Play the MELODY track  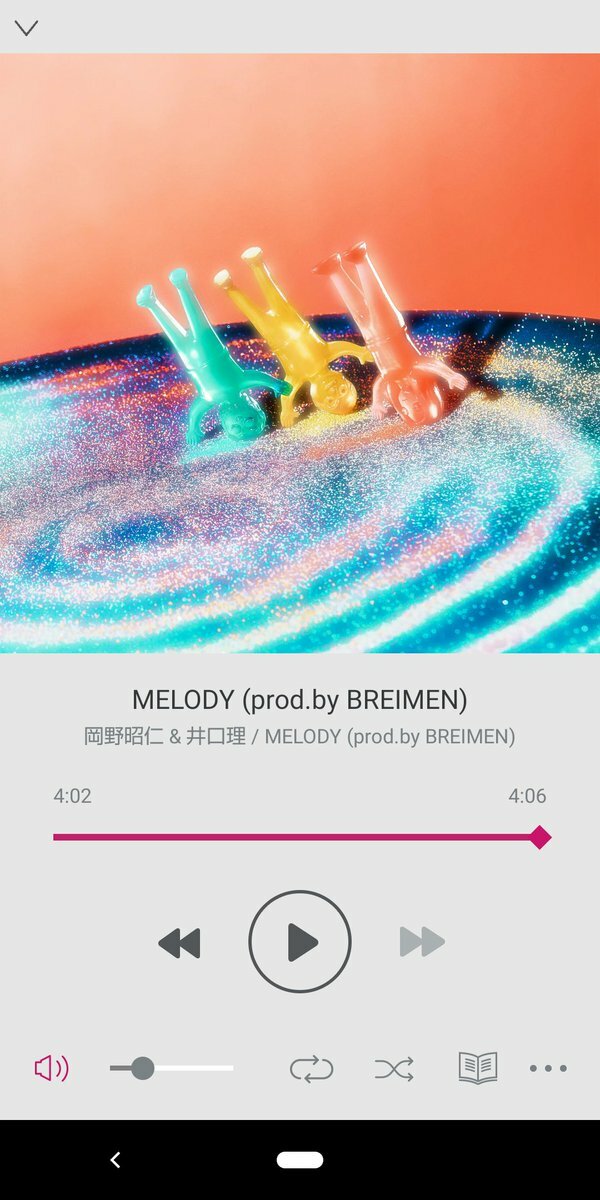pos(300,942)
